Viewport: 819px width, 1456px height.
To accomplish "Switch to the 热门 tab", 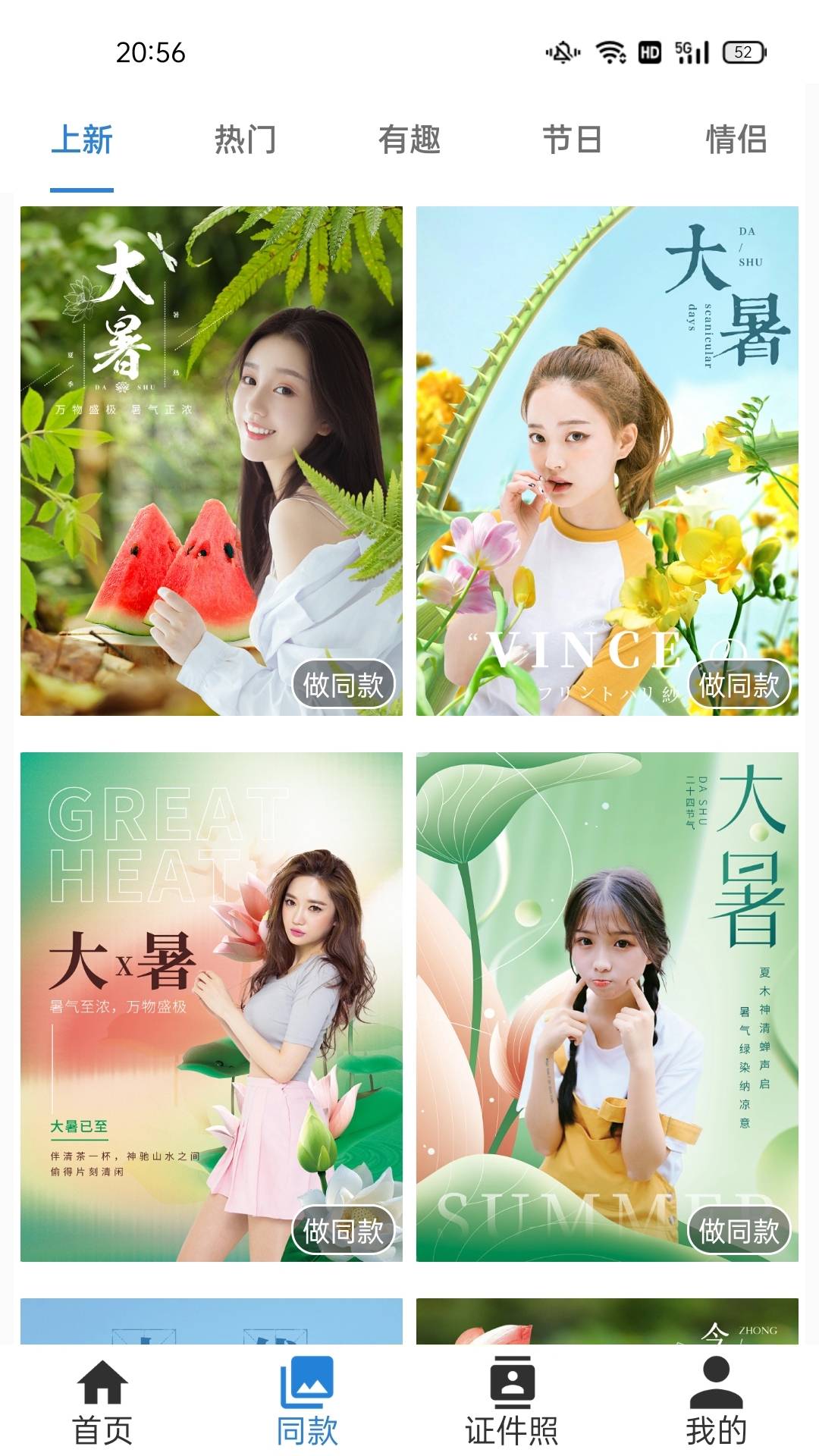I will [x=245, y=140].
